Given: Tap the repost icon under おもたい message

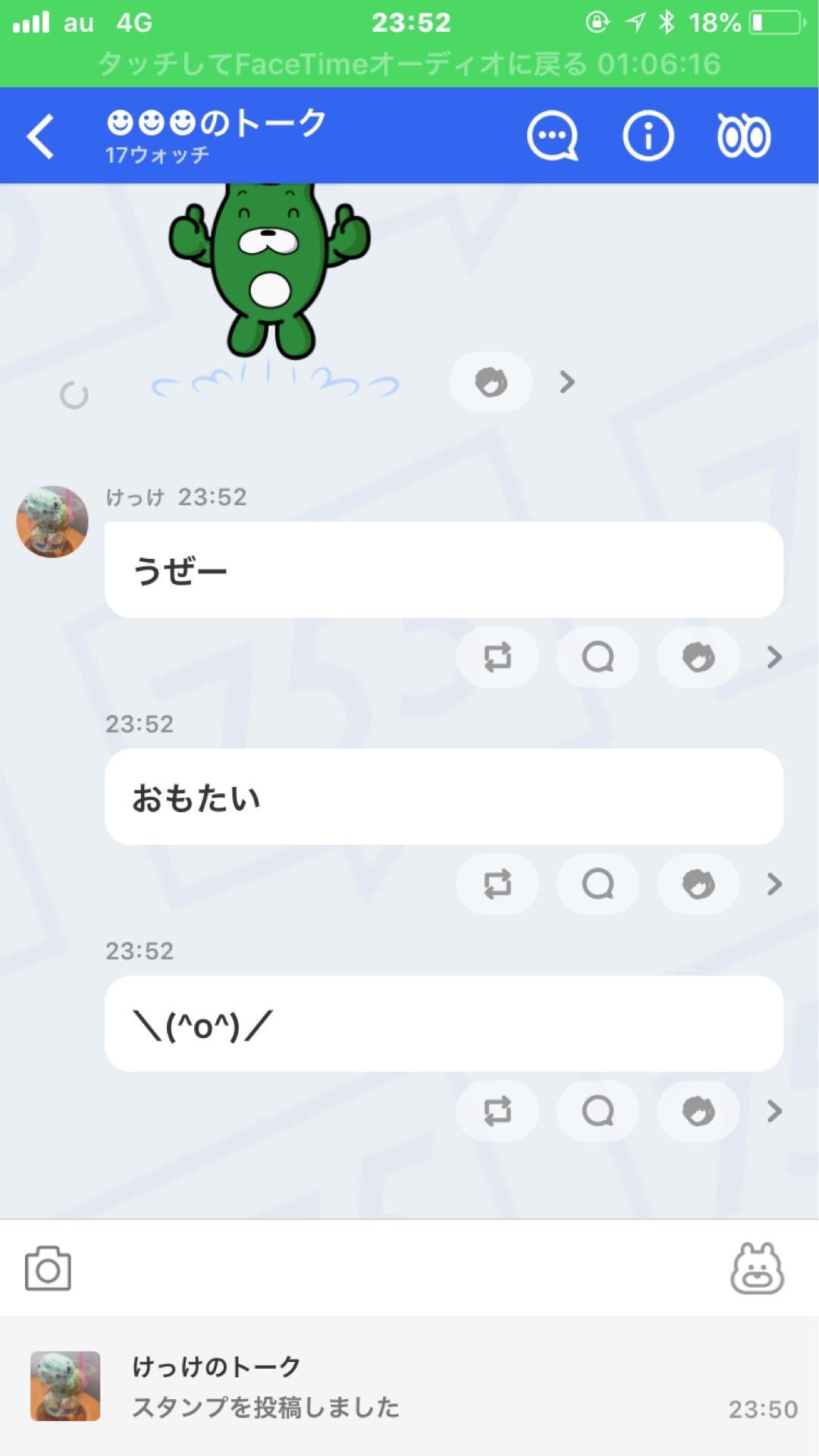Looking at the screenshot, I should pyautogui.click(x=497, y=884).
